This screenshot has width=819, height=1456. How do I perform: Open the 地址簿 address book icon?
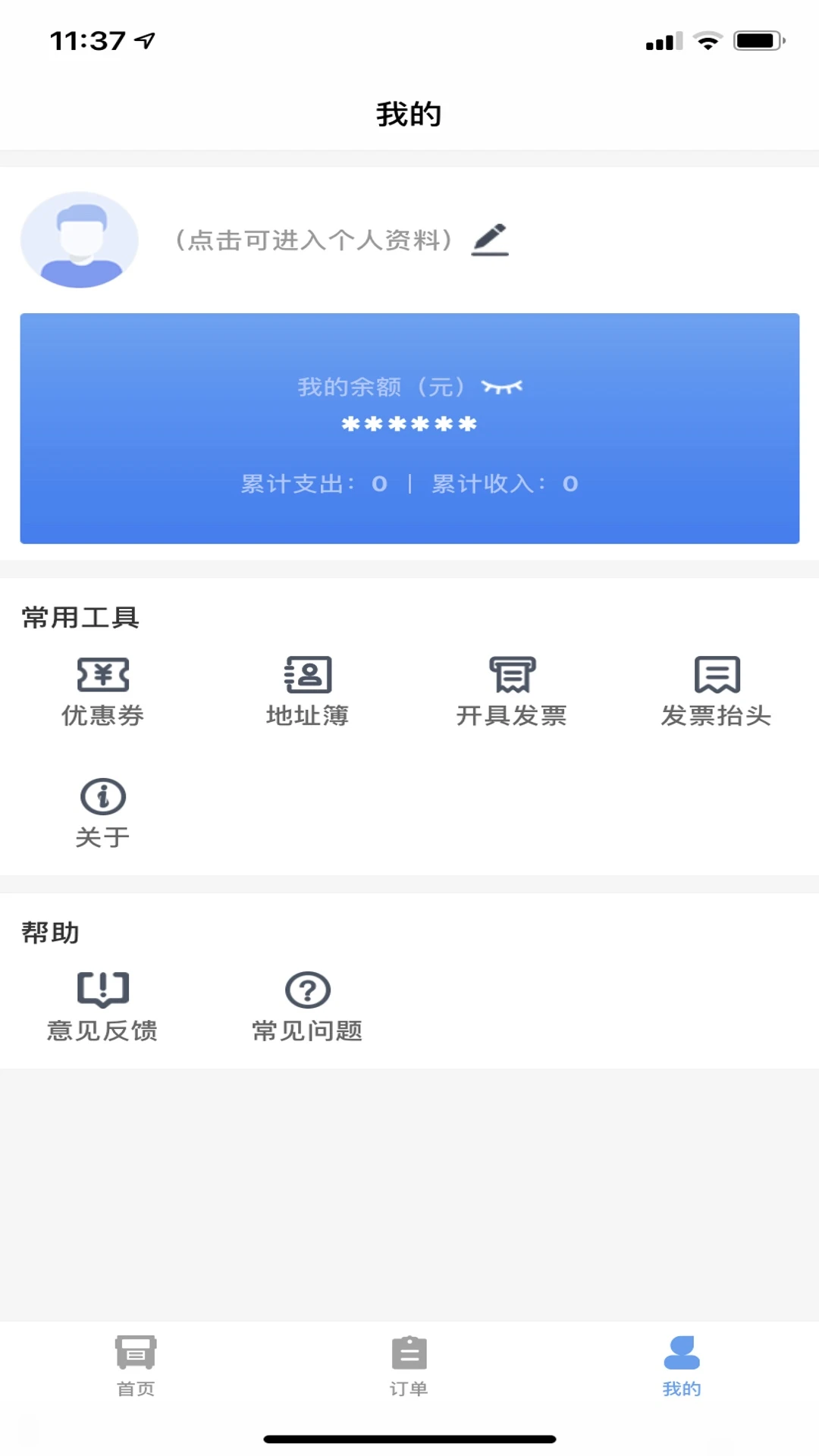306,674
